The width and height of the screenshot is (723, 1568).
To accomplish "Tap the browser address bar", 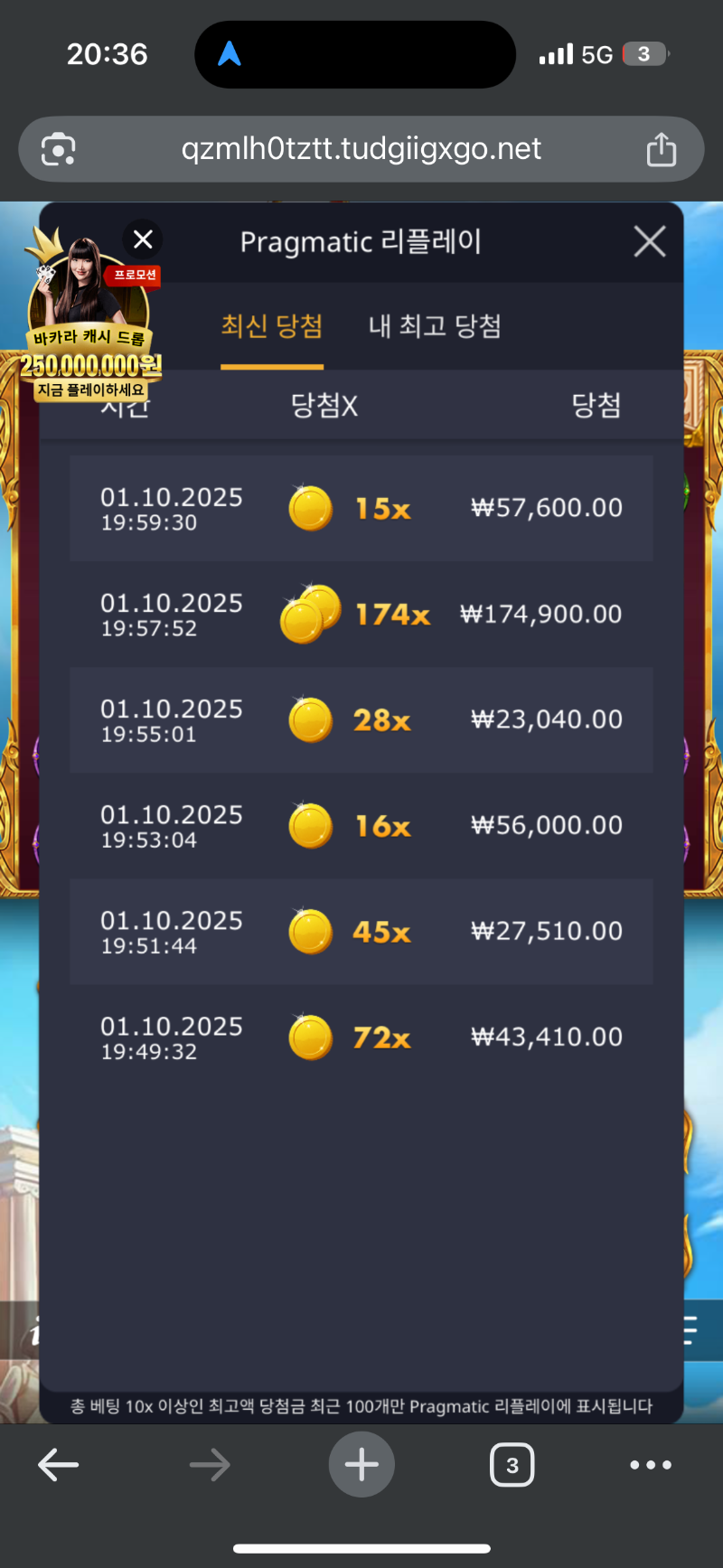I will (x=361, y=149).
